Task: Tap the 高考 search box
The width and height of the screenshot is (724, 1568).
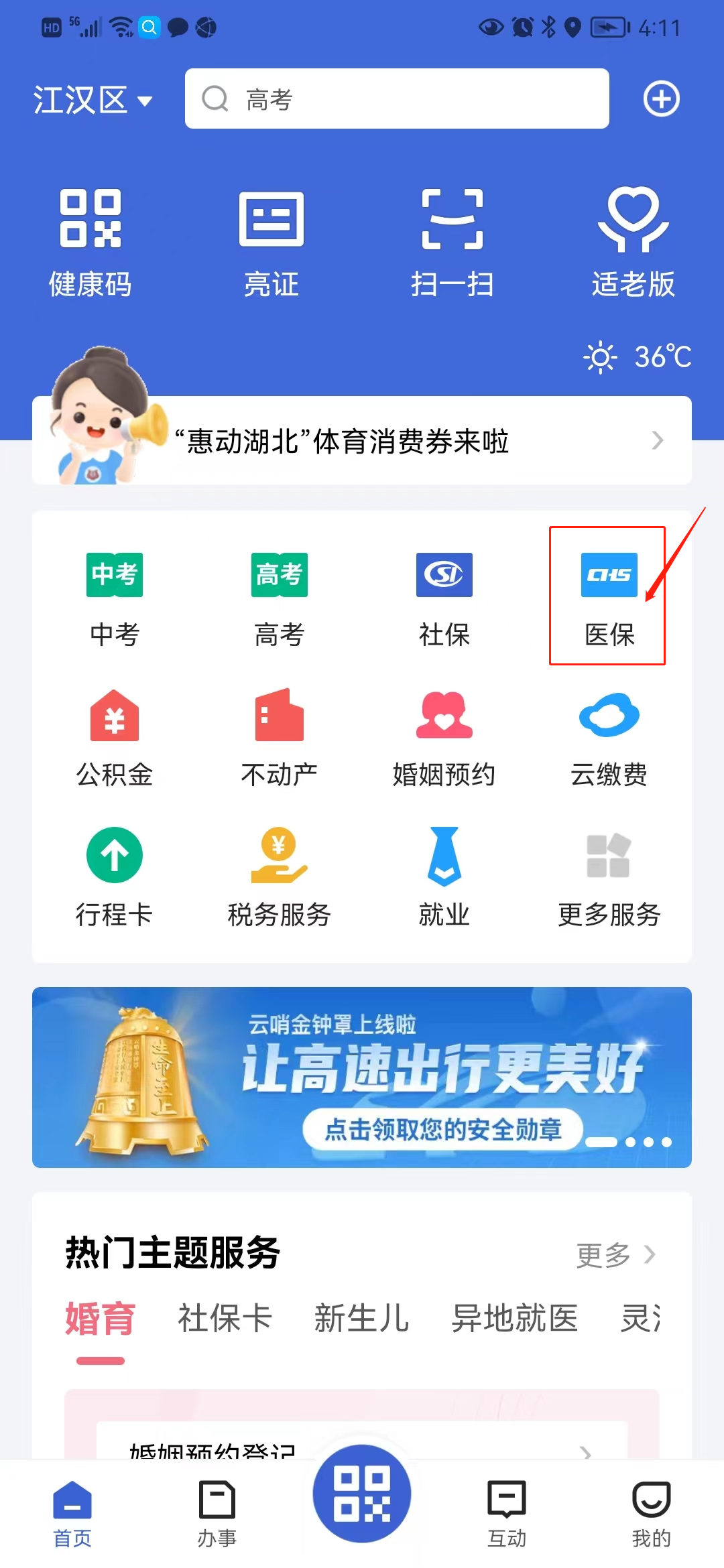Action: tap(397, 99)
